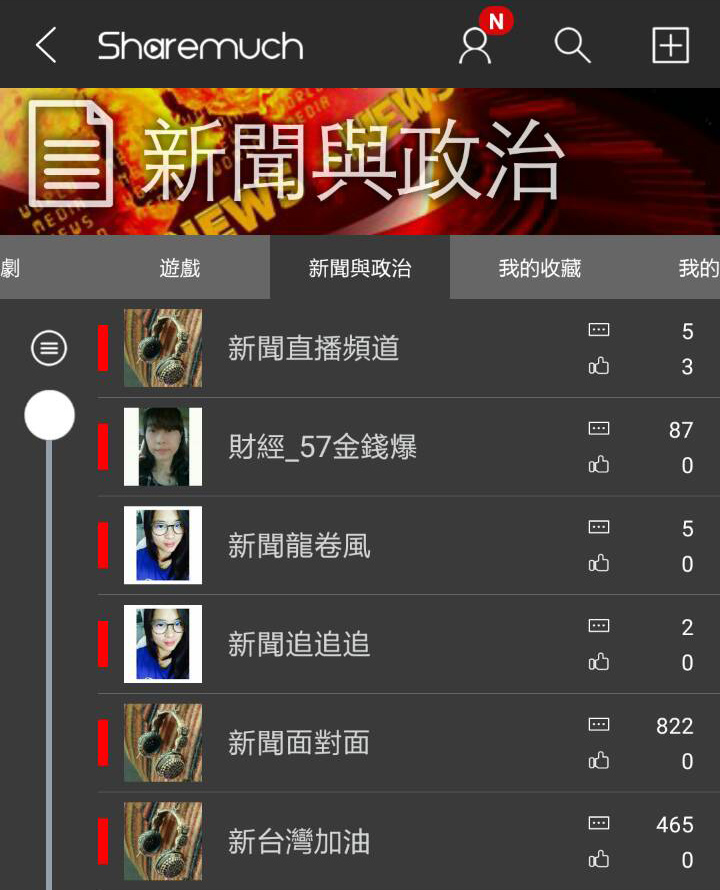Open the 新台灣加油 row
Viewport: 720px width, 890px height.
(299, 842)
